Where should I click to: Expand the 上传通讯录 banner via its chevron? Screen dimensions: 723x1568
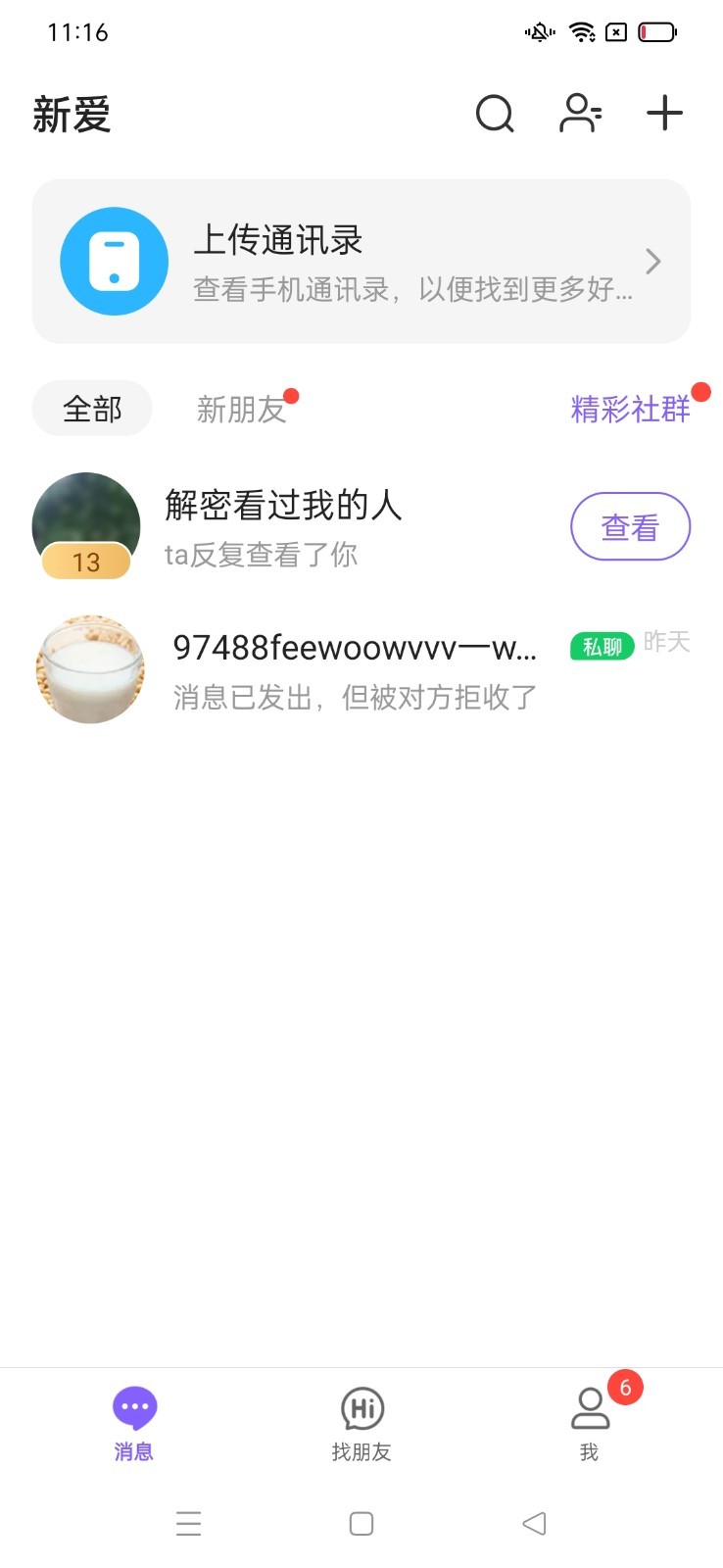[x=652, y=261]
